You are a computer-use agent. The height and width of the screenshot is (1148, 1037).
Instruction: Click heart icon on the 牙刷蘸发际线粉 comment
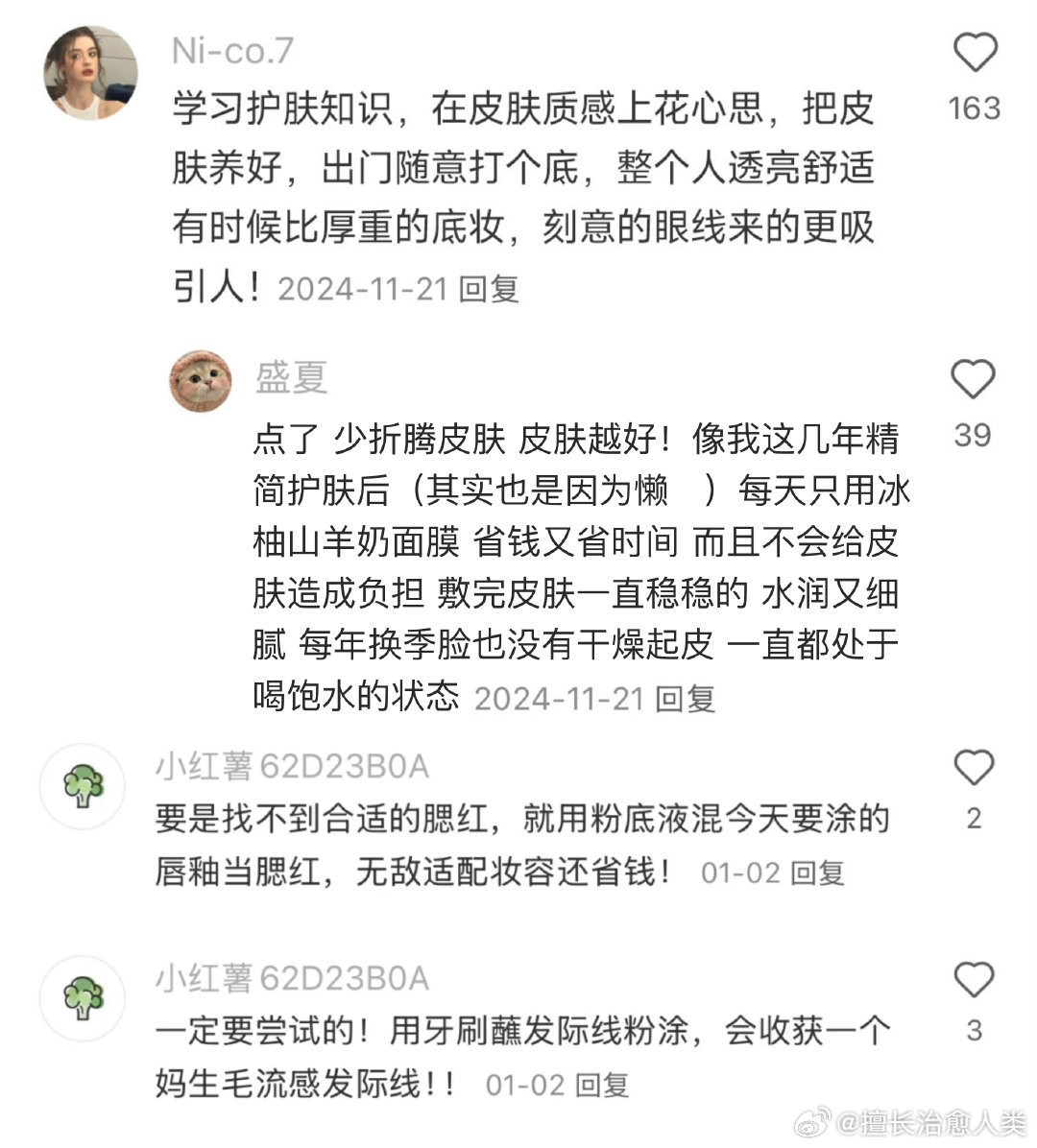click(x=973, y=977)
